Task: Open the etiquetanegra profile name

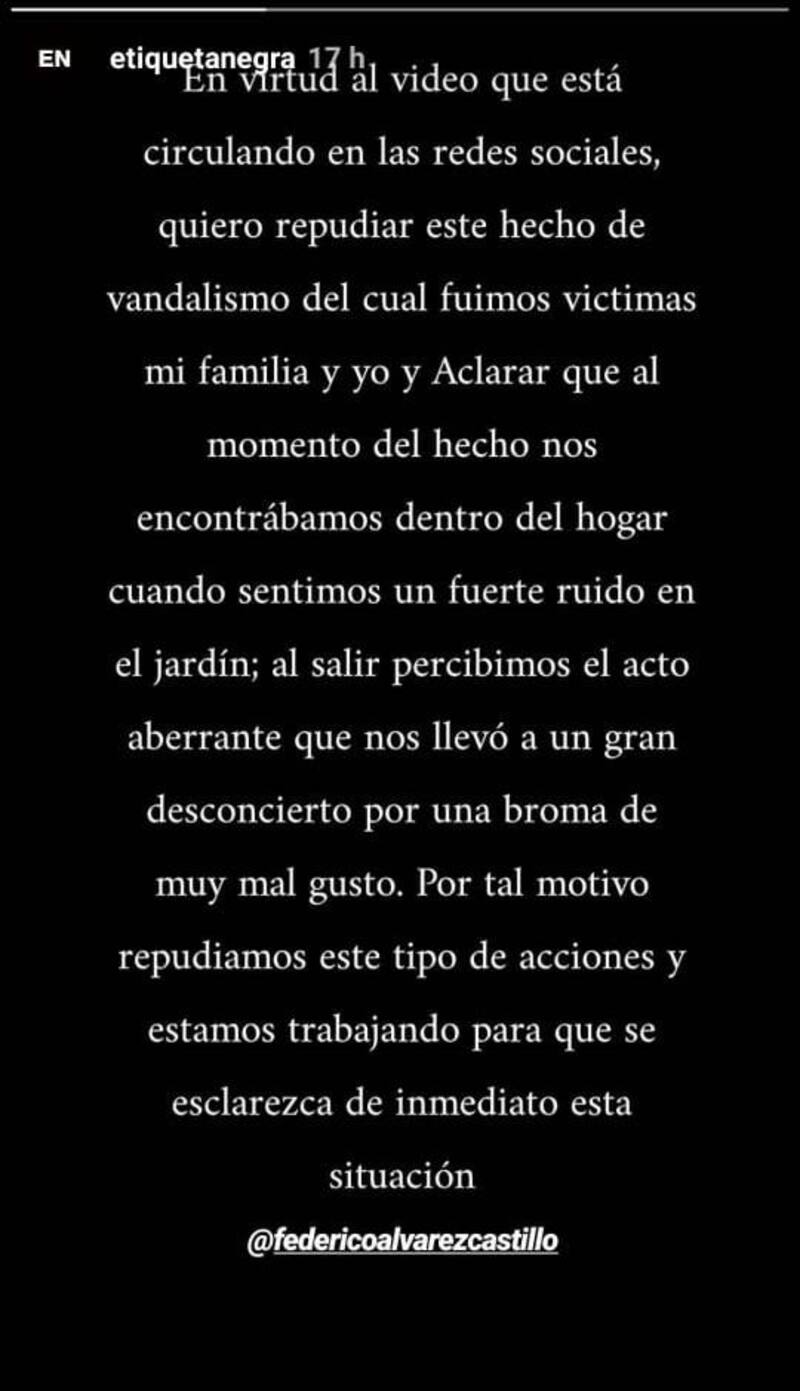Action: tap(196, 59)
